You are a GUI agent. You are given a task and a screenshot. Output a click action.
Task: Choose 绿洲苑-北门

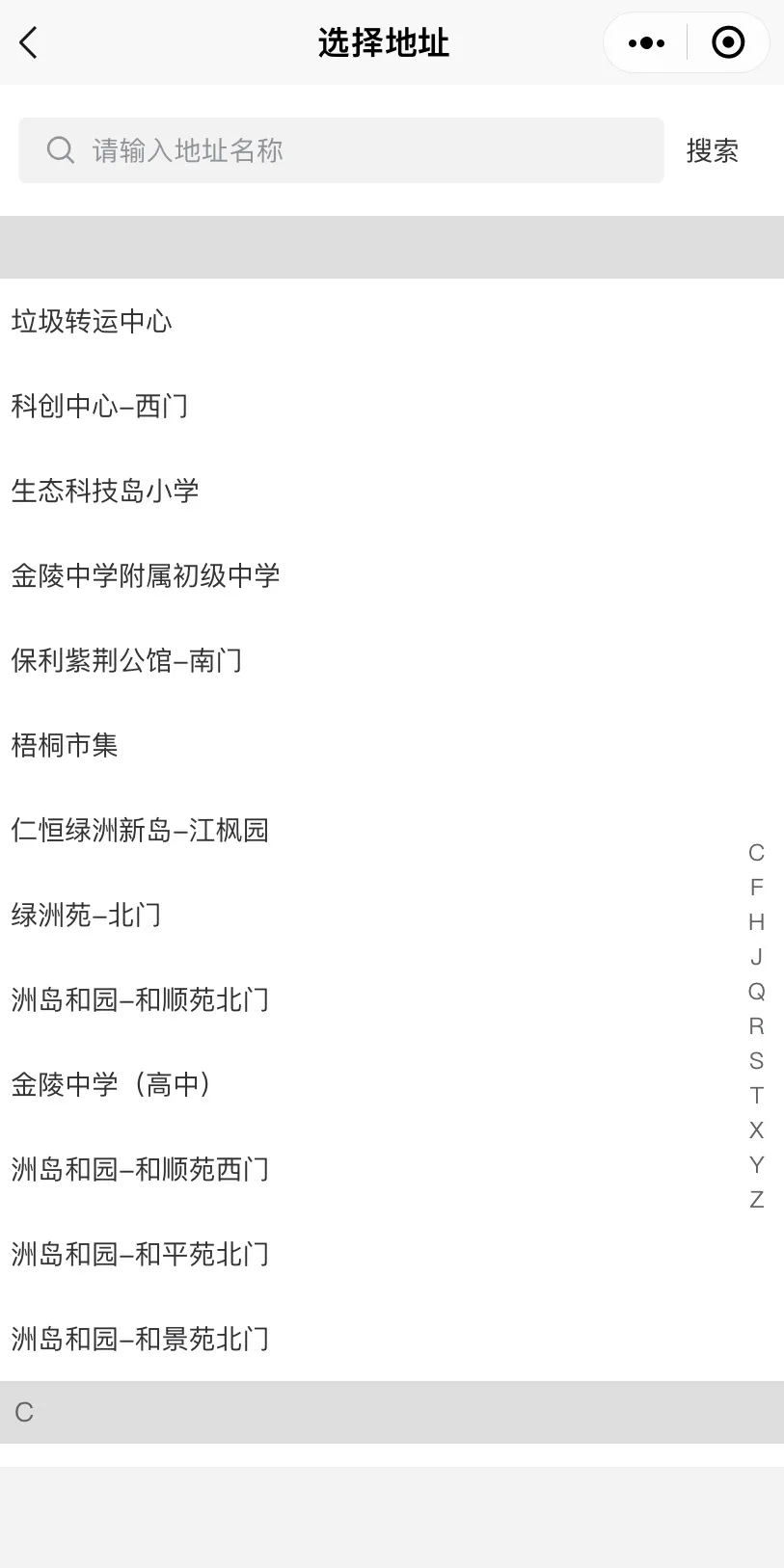coord(87,915)
